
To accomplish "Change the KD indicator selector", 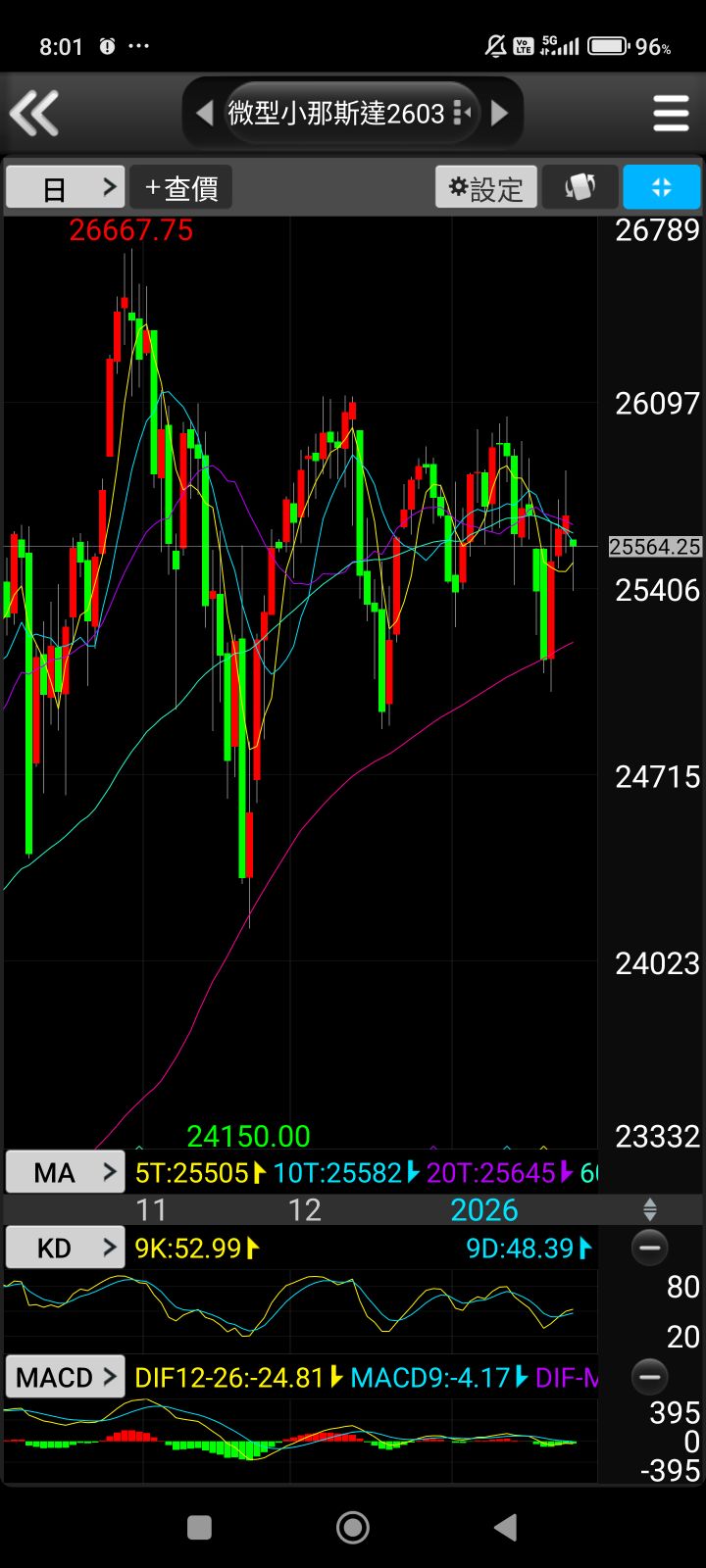I will [66, 1248].
